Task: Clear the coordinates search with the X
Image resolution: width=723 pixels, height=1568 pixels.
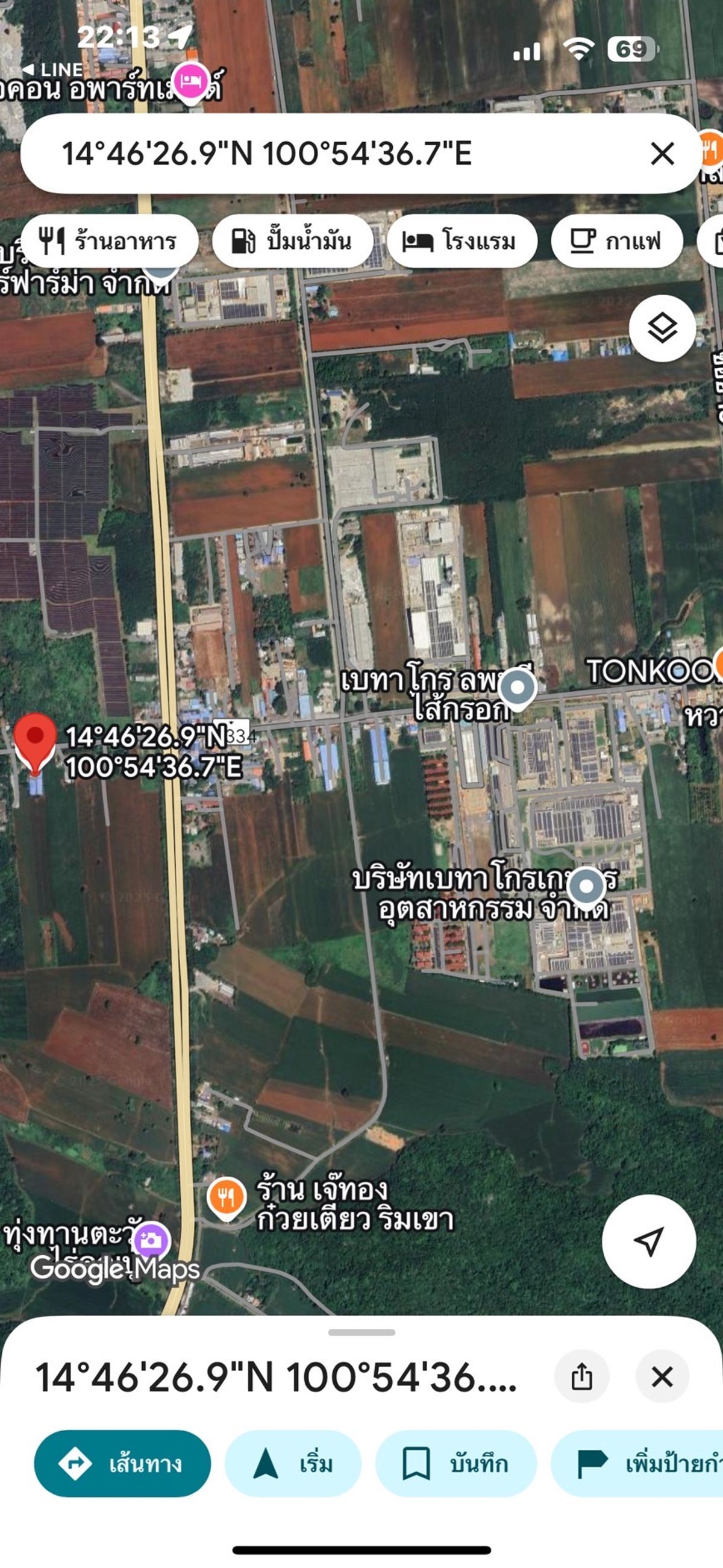Action: [x=662, y=154]
